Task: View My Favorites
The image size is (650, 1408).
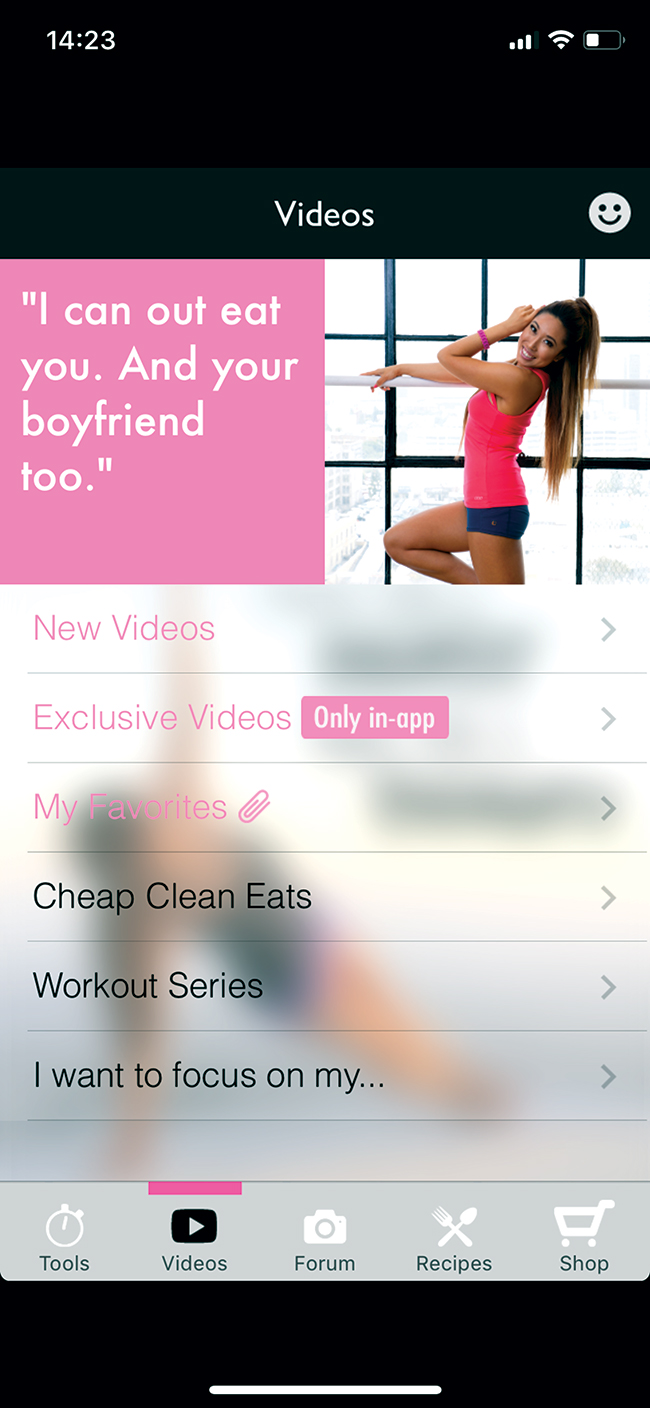Action: 325,807
